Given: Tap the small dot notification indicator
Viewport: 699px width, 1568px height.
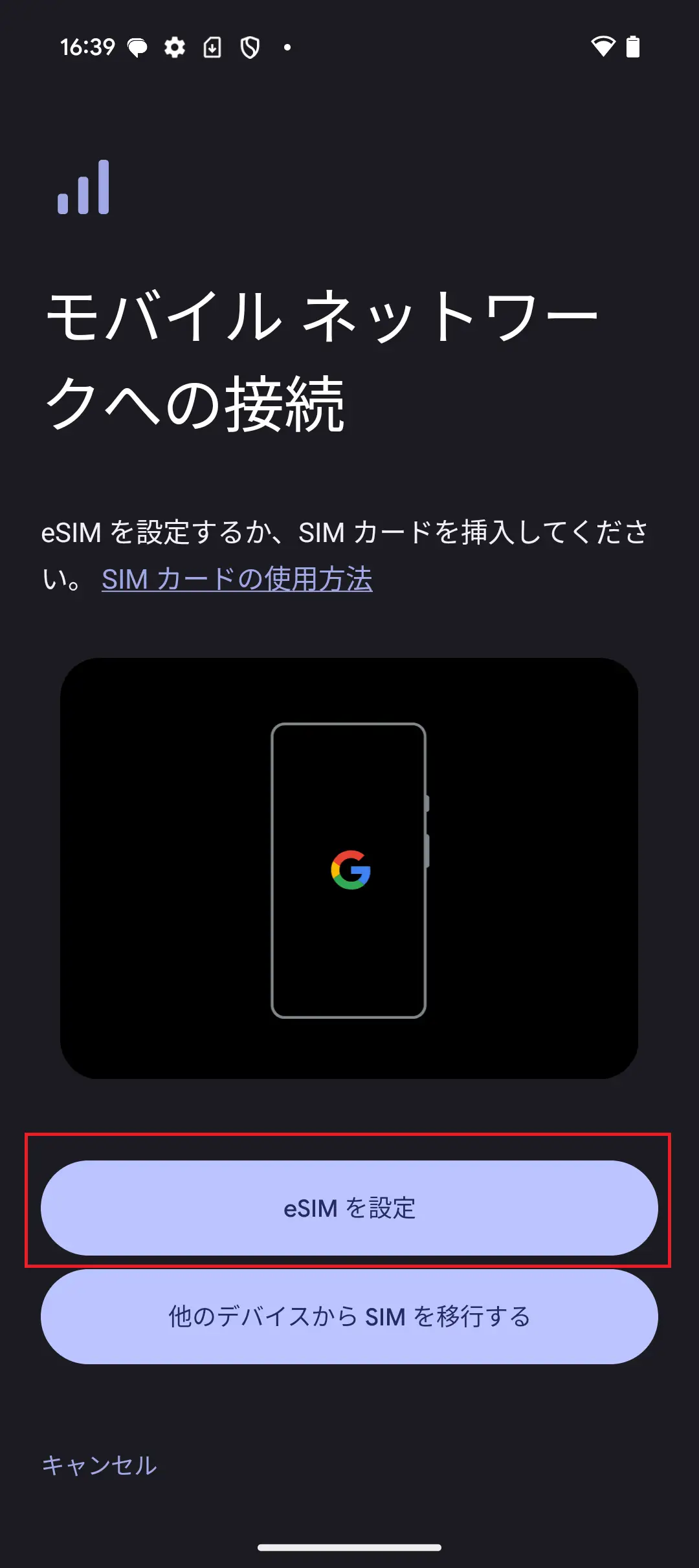Looking at the screenshot, I should 287,46.
